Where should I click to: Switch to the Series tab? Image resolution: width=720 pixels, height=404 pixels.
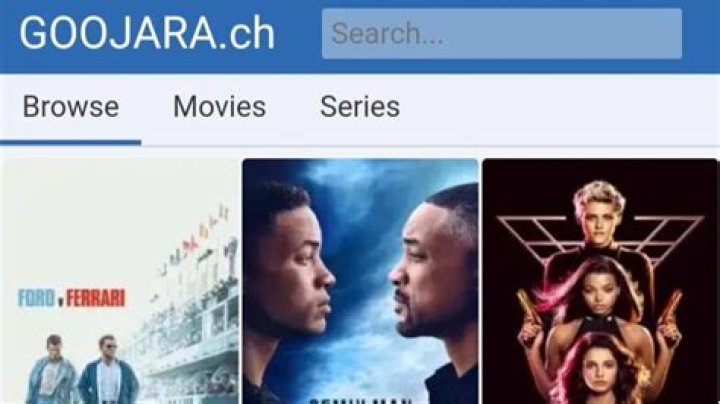click(x=359, y=107)
